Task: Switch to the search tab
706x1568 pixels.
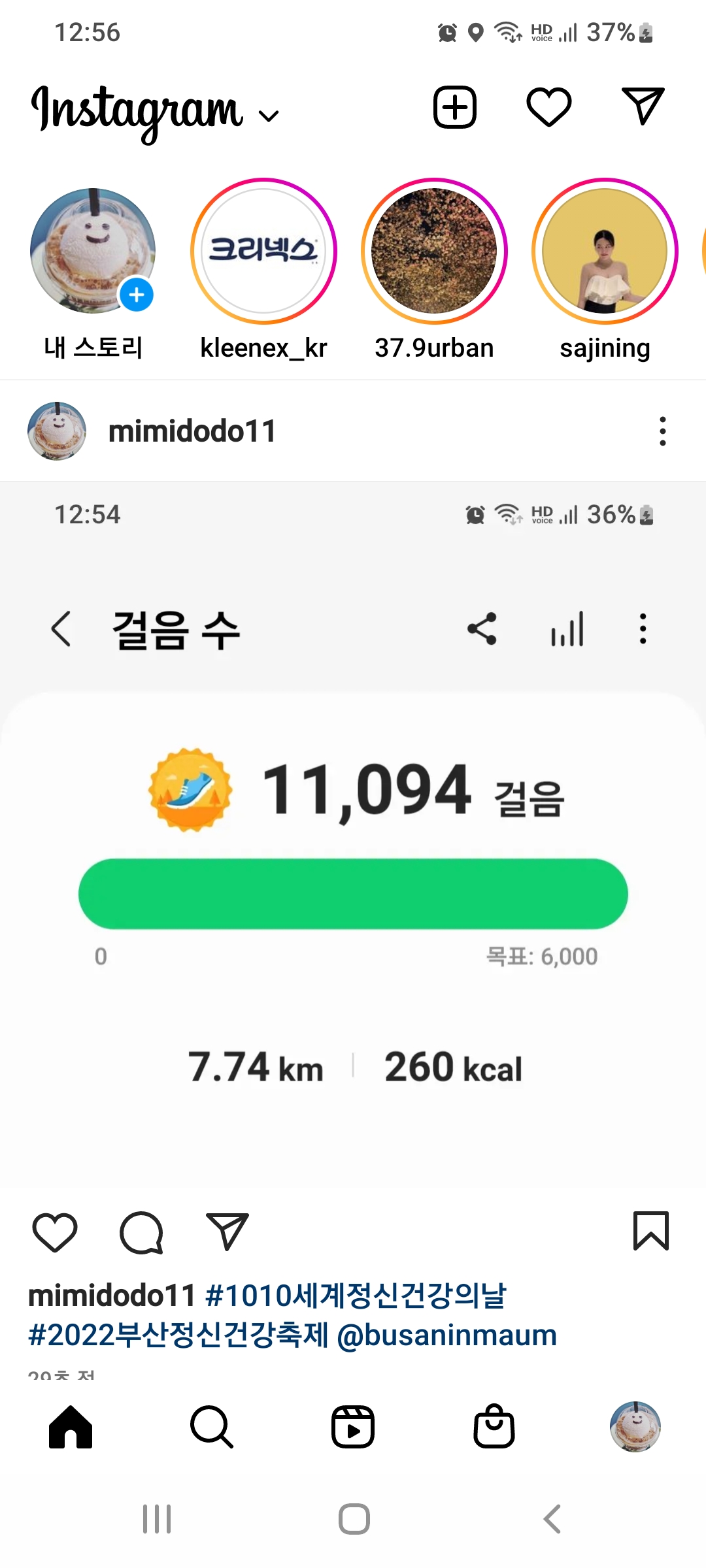Action: 212,1427
